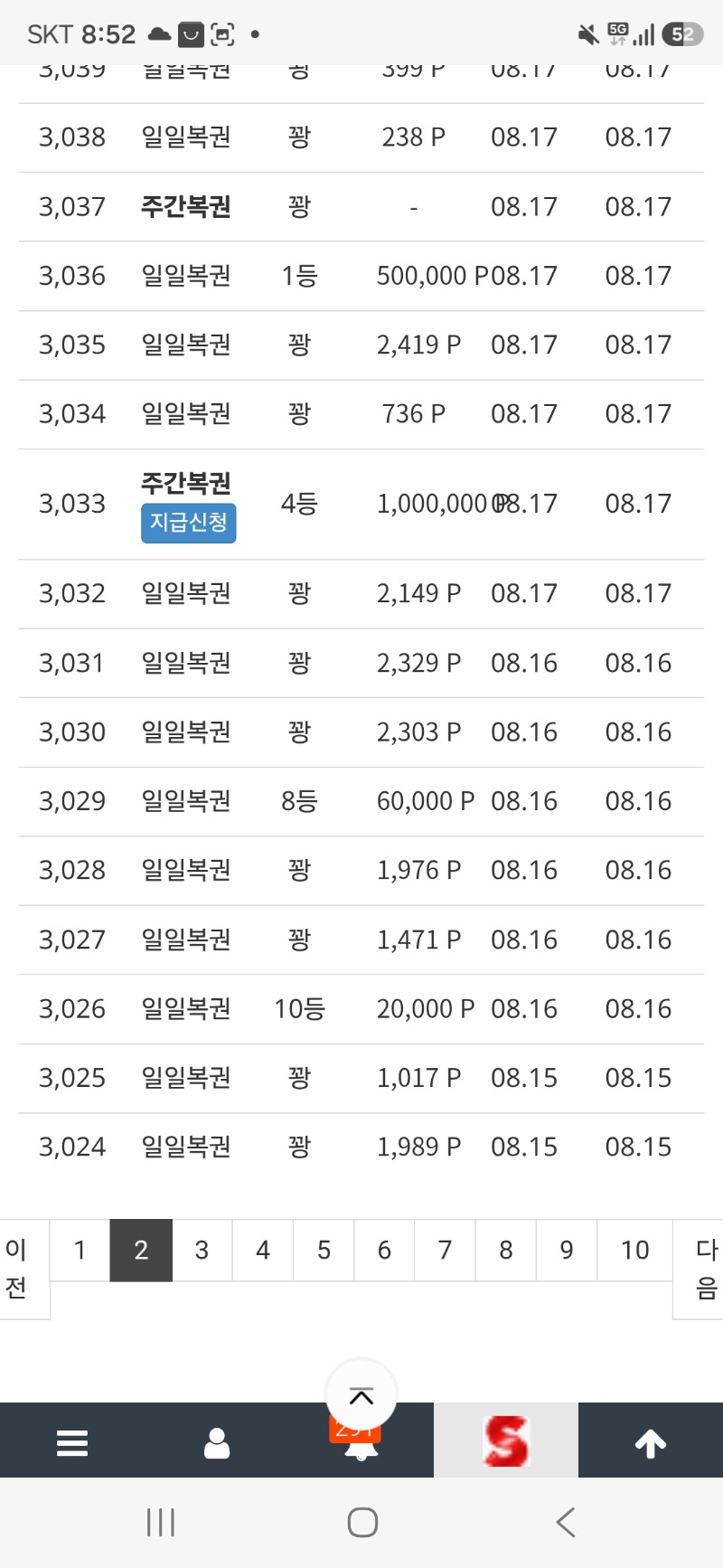Go back with system back button
The height and width of the screenshot is (1568, 723).
(x=566, y=1523)
